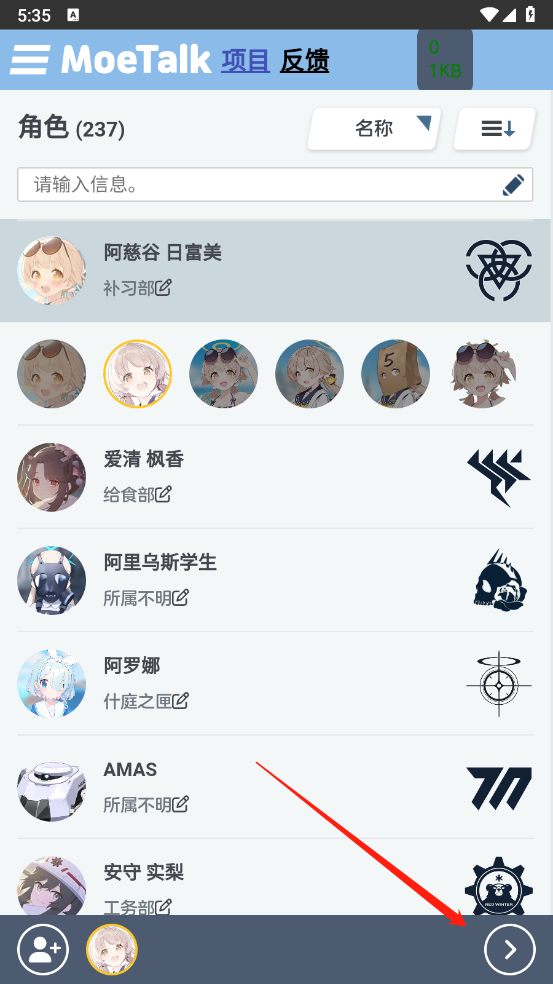This screenshot has height=984, width=553.
Task: Select character AMAS
Action: tap(275, 786)
